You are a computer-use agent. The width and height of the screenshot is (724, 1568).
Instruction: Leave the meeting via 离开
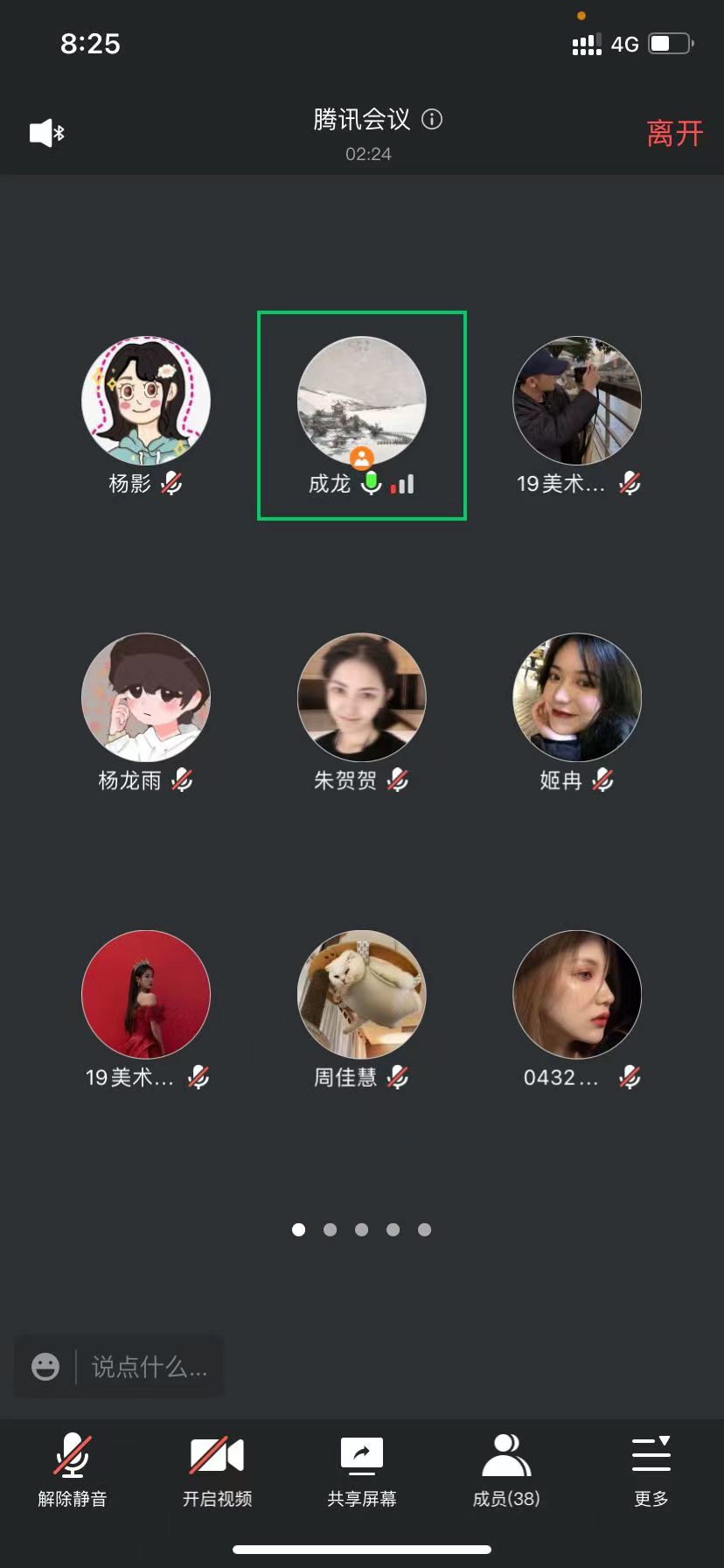(674, 134)
